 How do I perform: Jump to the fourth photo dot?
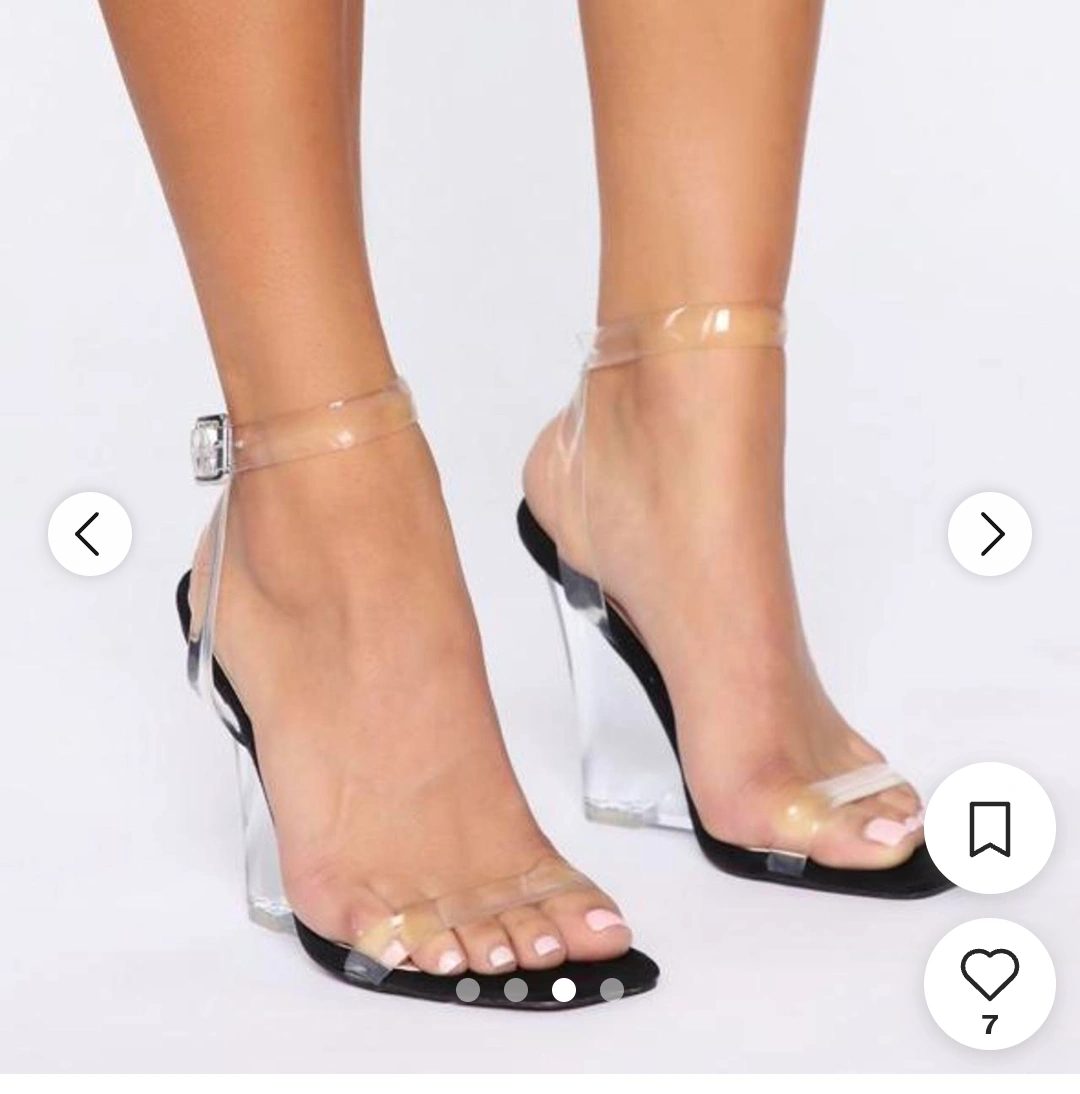(612, 990)
